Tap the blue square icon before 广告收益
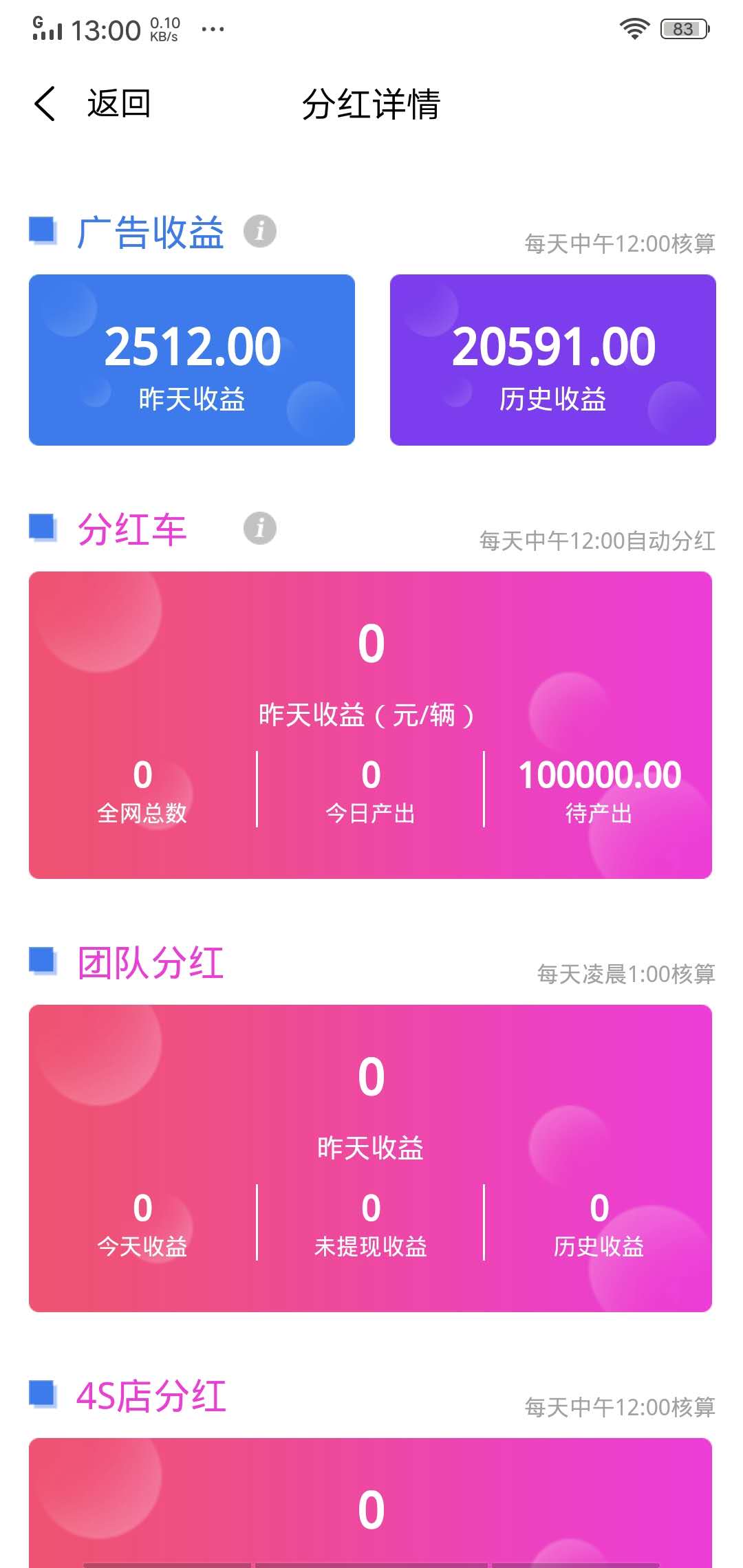 click(43, 229)
